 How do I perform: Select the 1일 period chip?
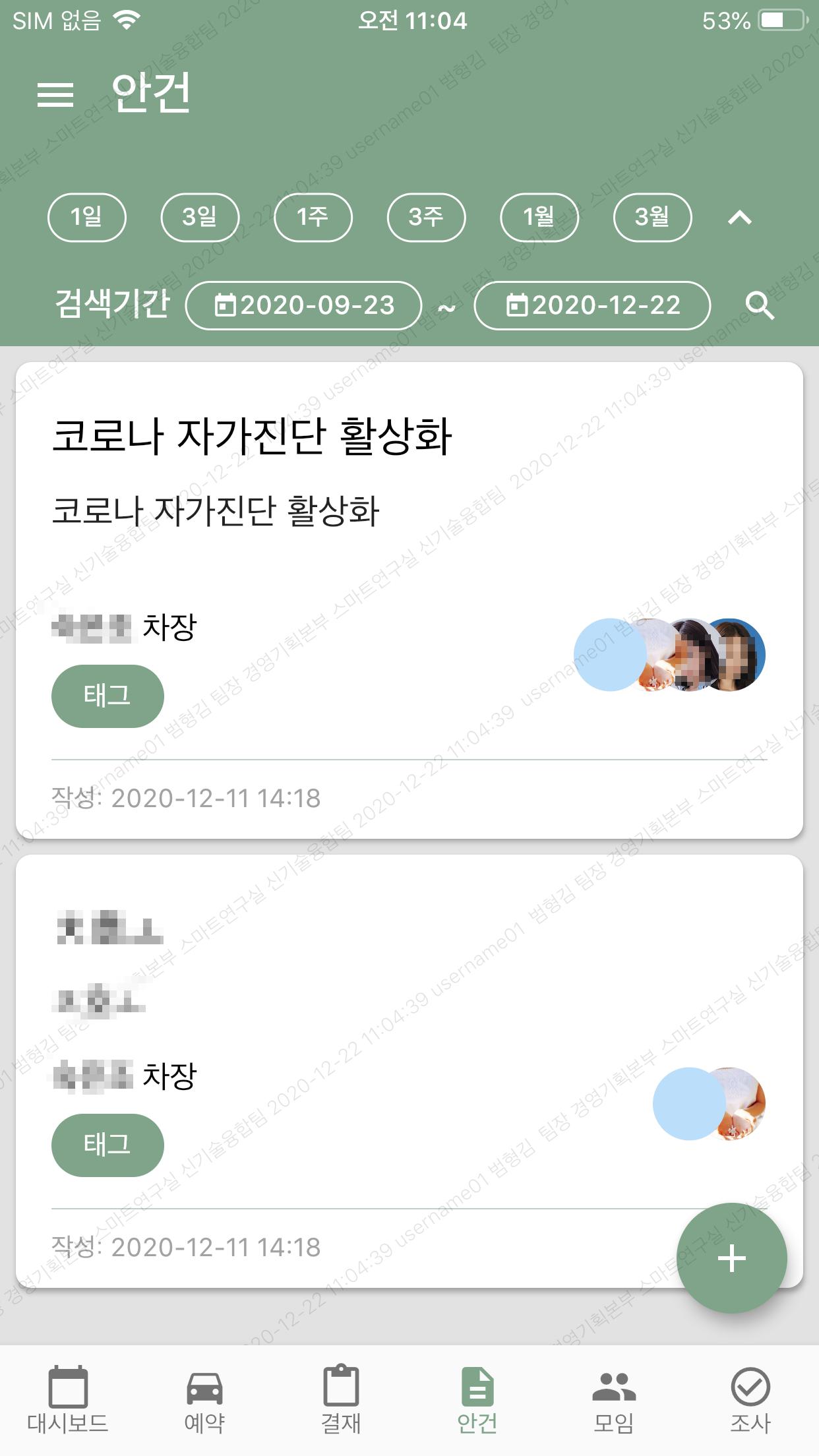pyautogui.click(x=86, y=217)
